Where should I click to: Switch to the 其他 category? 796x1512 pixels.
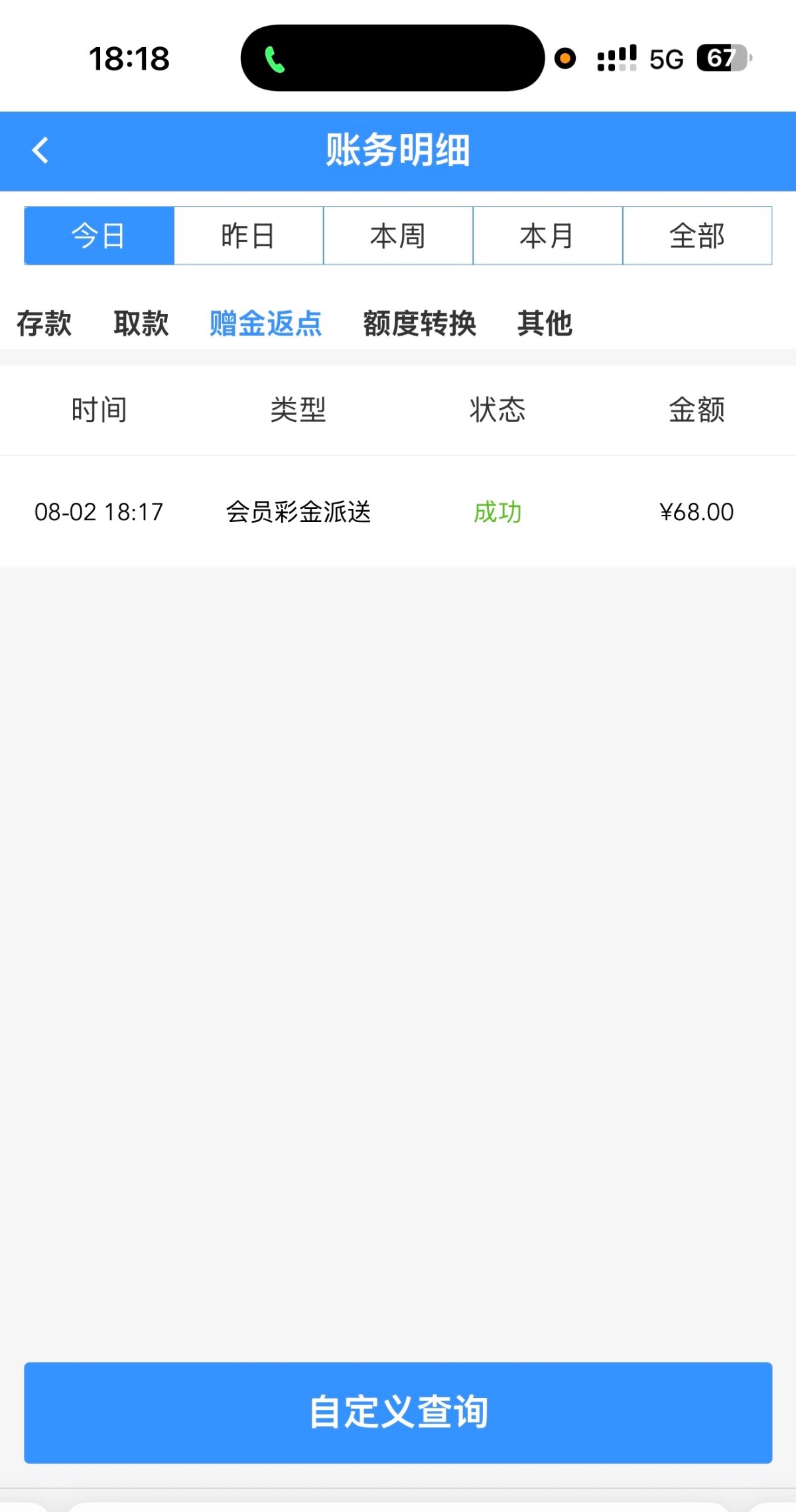tap(545, 324)
